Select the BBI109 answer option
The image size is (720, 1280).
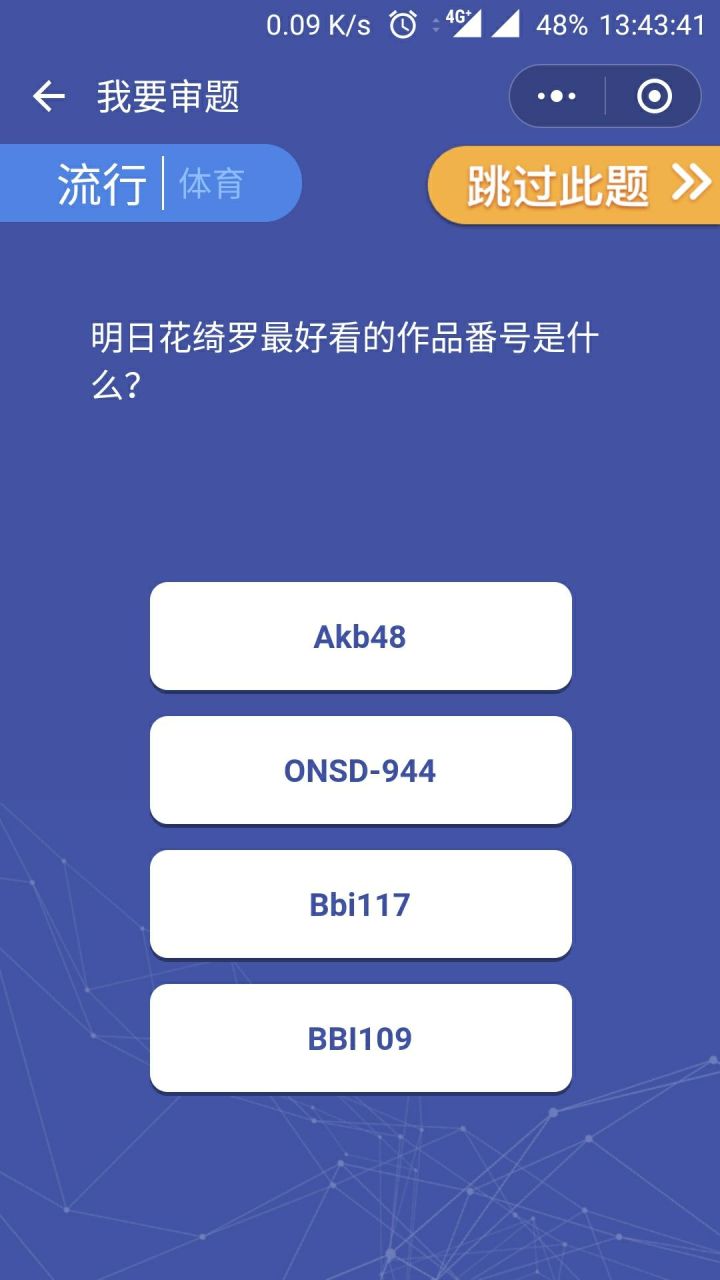pos(360,1037)
